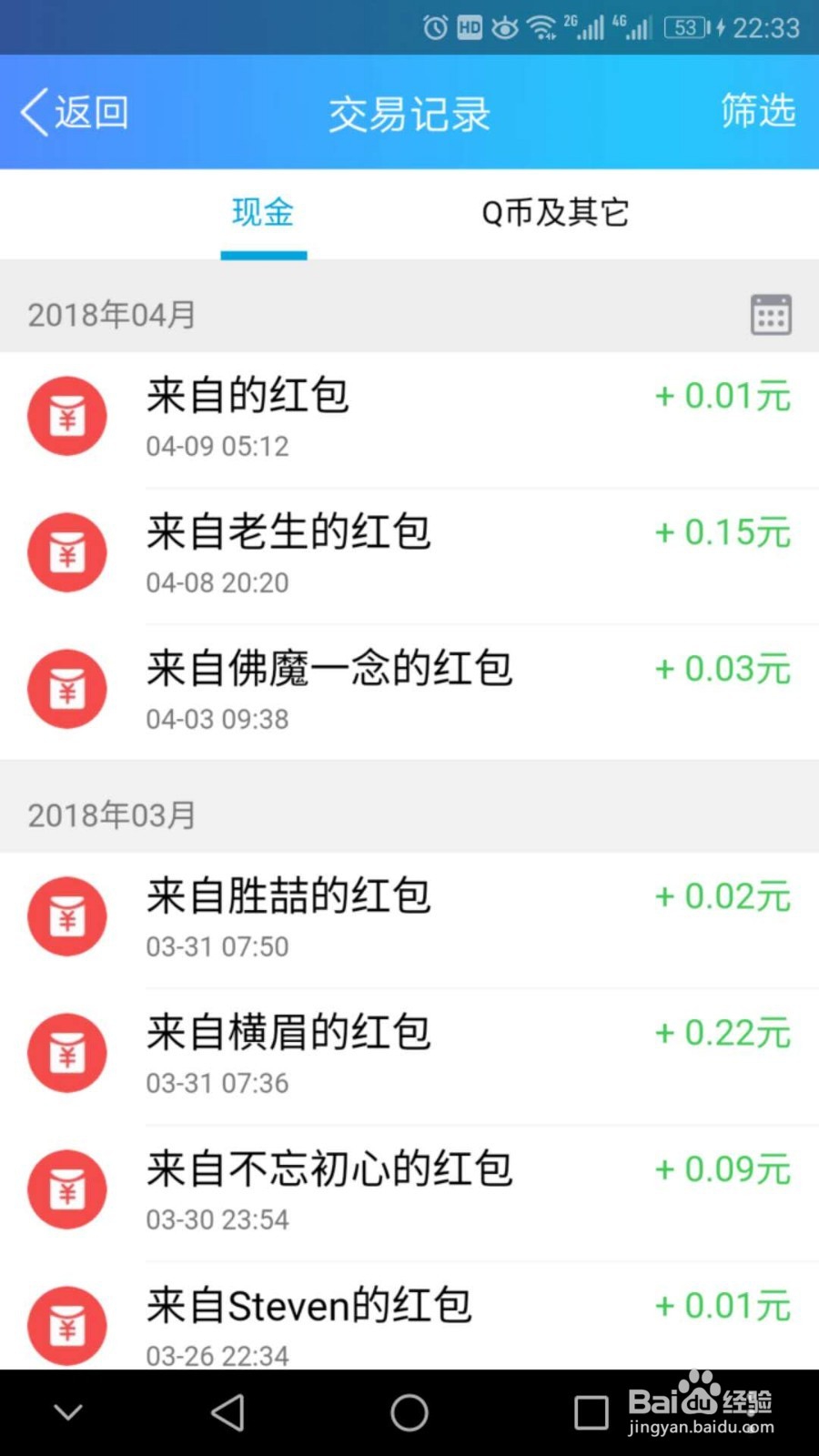View 来自老生的红包 transaction details
819x1456 pixels.
pyautogui.click(x=409, y=555)
